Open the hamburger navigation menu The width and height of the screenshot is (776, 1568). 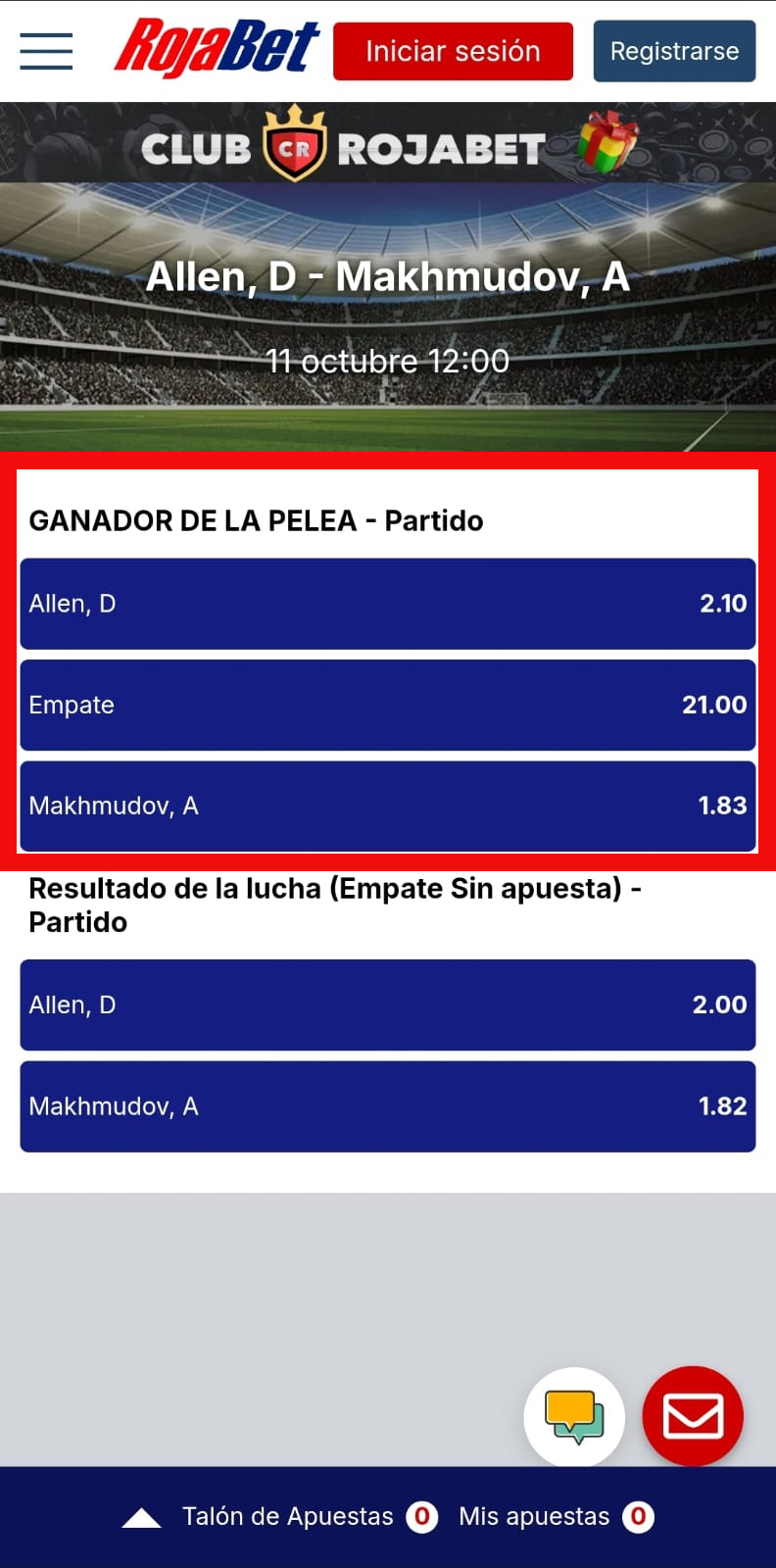pyautogui.click(x=45, y=51)
